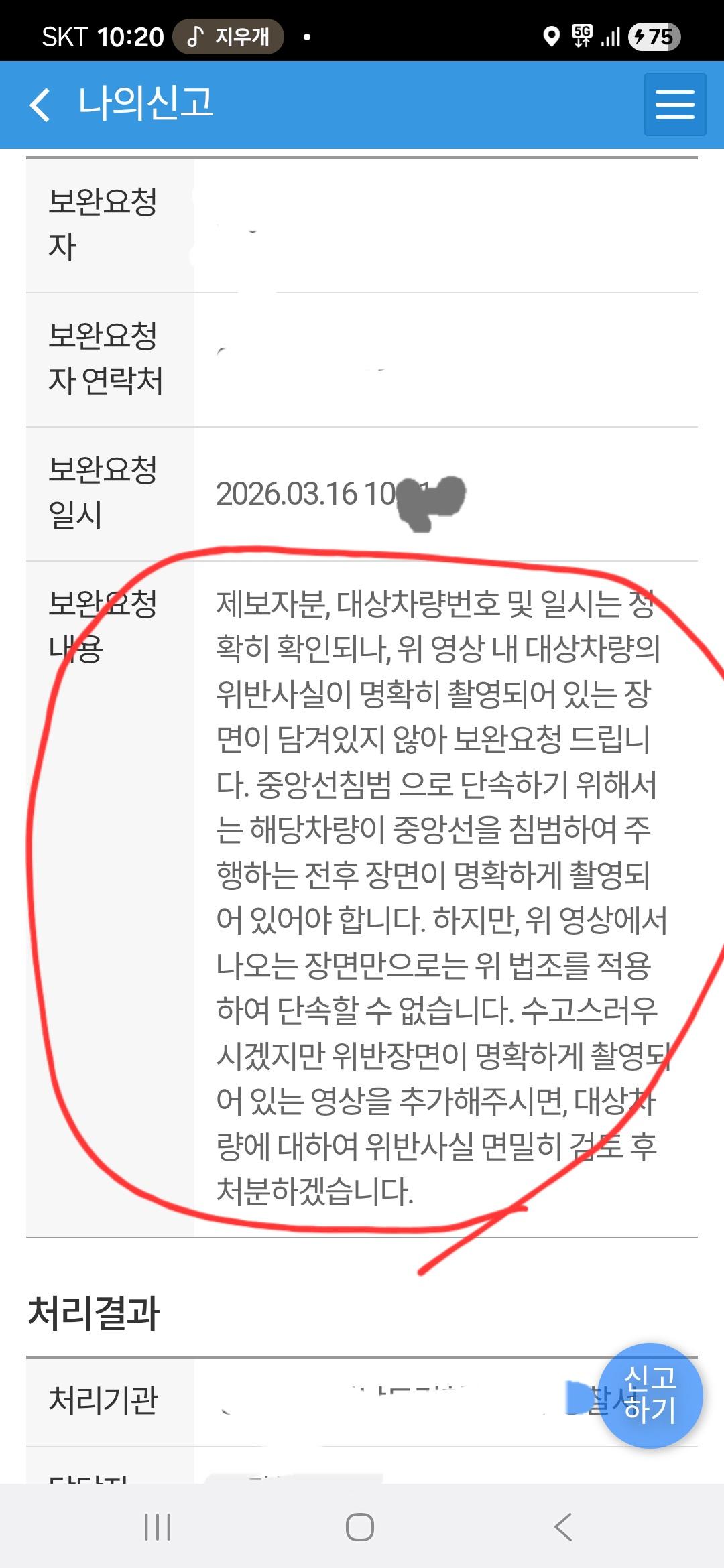The width and height of the screenshot is (724, 1568).
Task: Open the hamburger menu
Action: pyautogui.click(x=674, y=105)
